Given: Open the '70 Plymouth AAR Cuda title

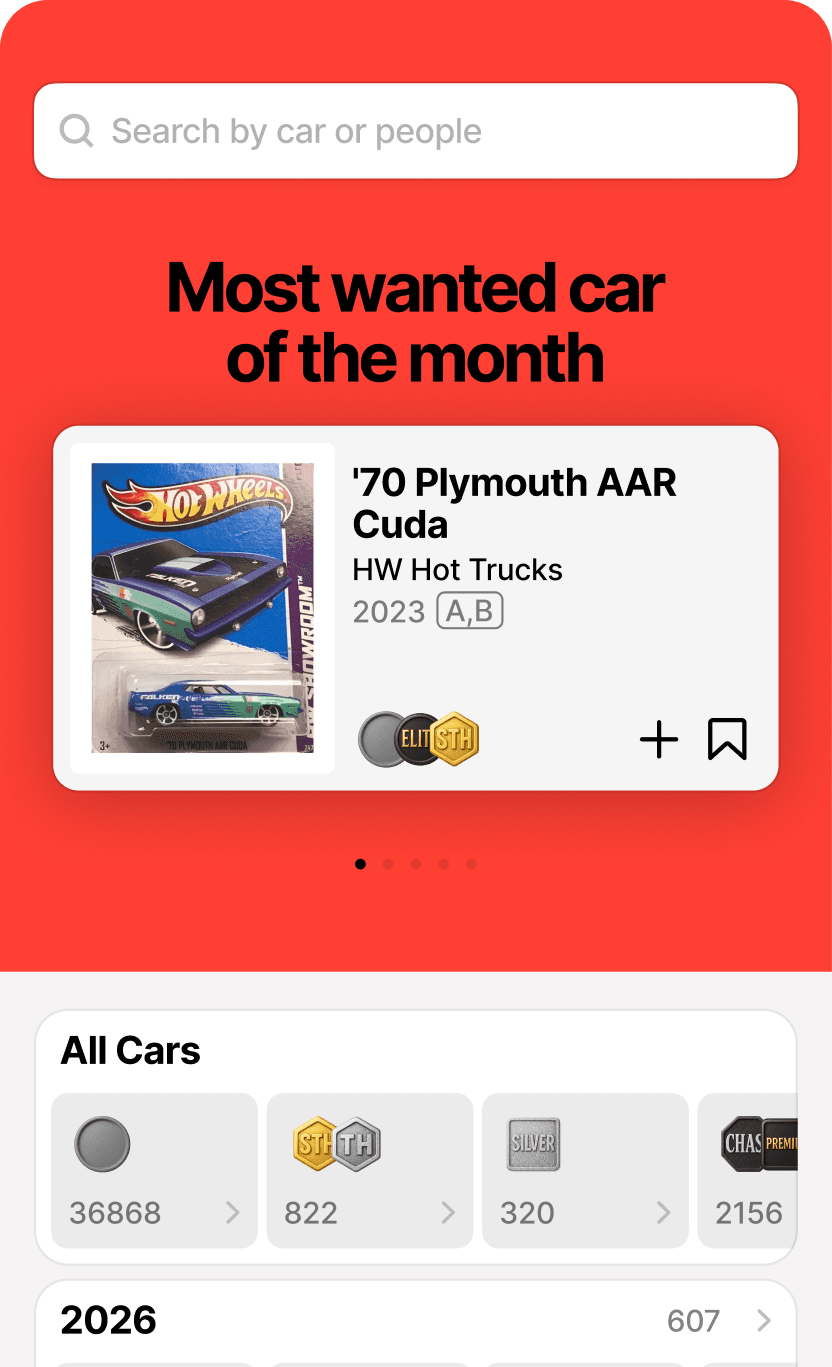Looking at the screenshot, I should pyautogui.click(x=514, y=503).
